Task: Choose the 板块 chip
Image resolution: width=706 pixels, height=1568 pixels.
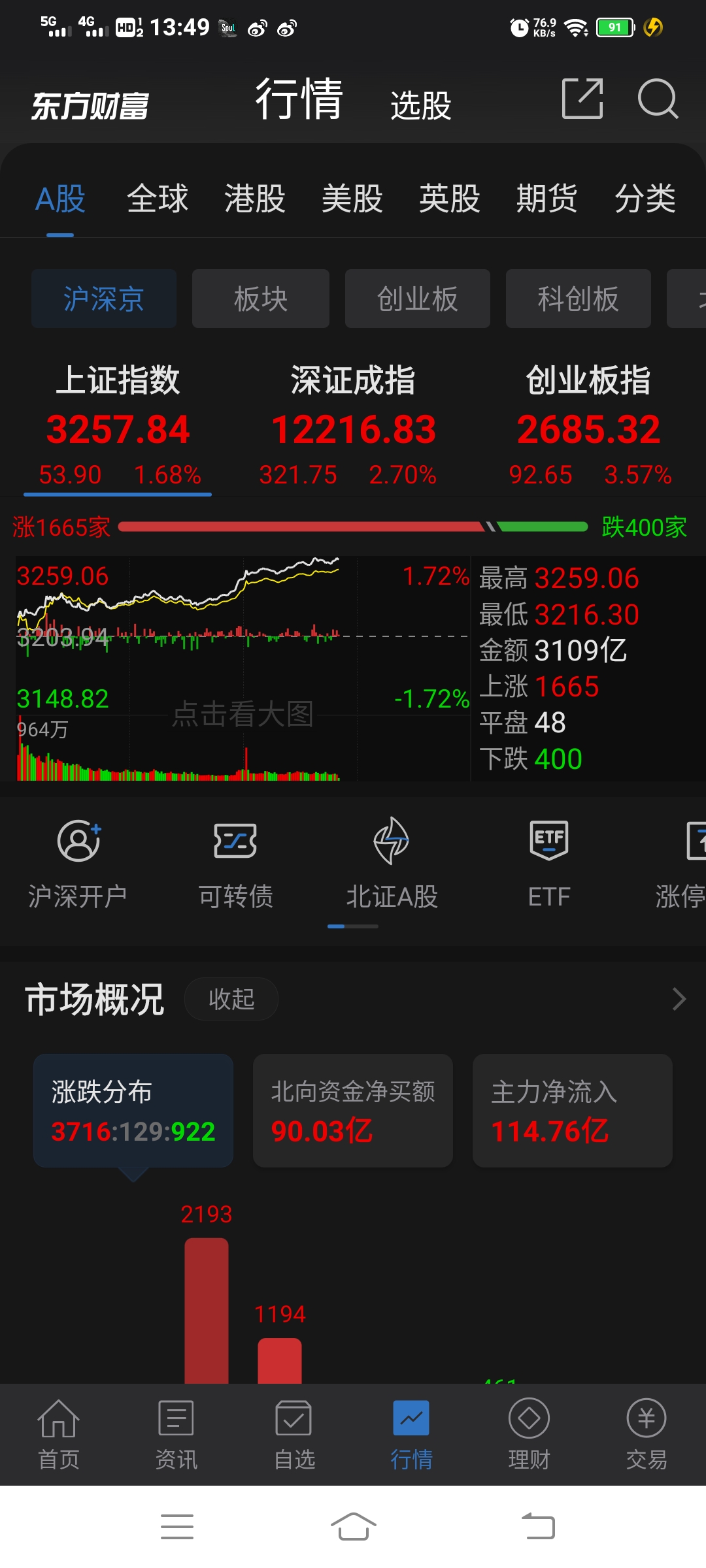Action: pos(261,299)
